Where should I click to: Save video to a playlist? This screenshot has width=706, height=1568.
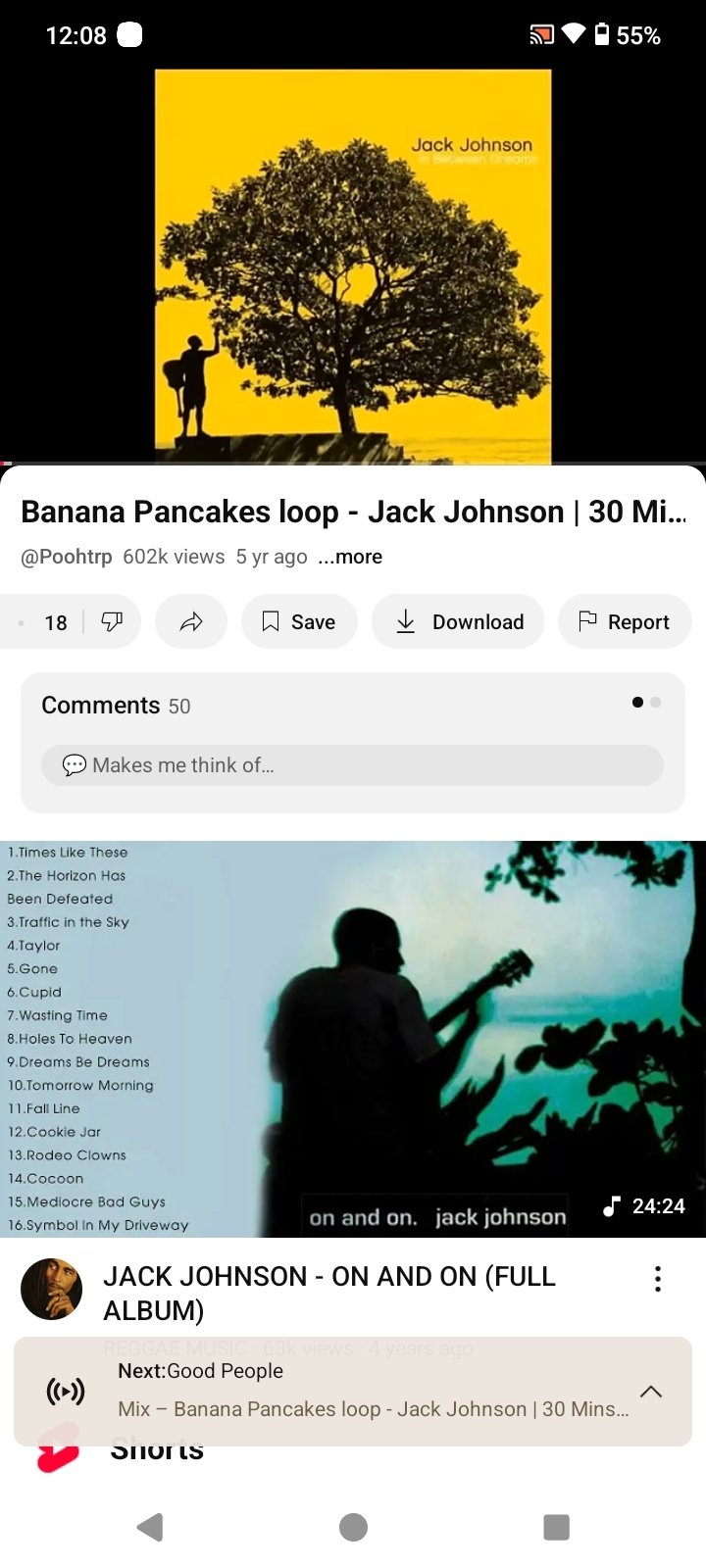coord(299,621)
